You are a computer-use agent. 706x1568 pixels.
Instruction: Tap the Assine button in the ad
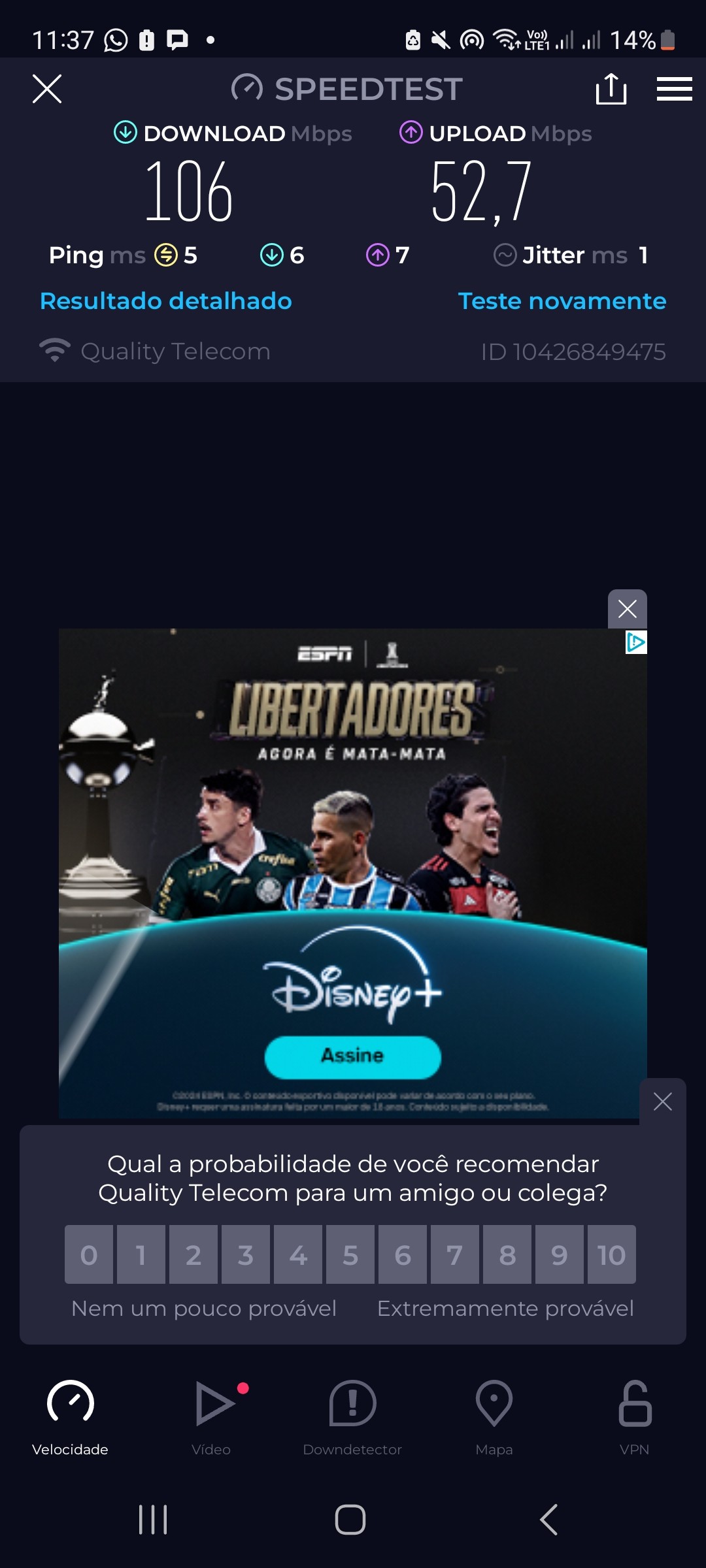coord(352,1056)
